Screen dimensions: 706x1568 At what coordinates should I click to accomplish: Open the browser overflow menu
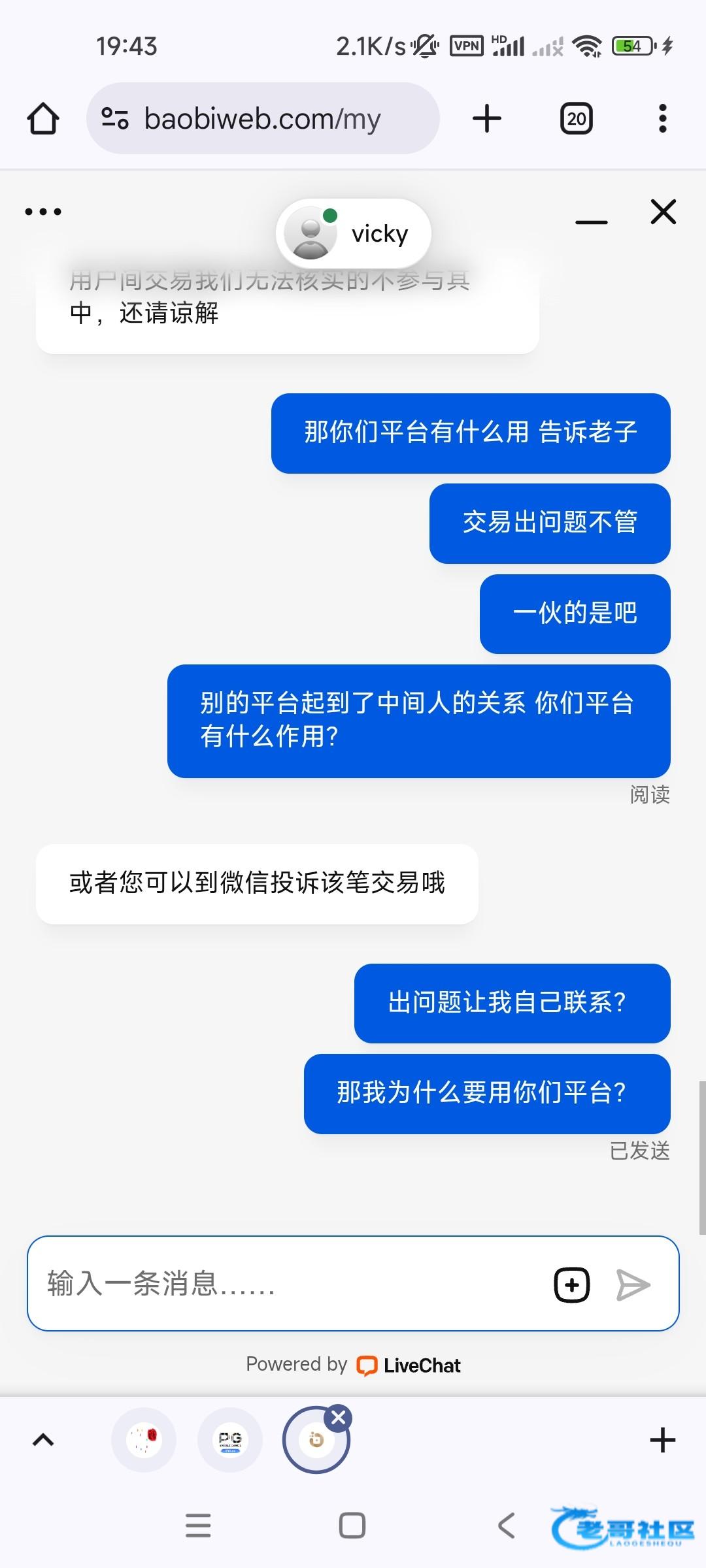coord(663,118)
